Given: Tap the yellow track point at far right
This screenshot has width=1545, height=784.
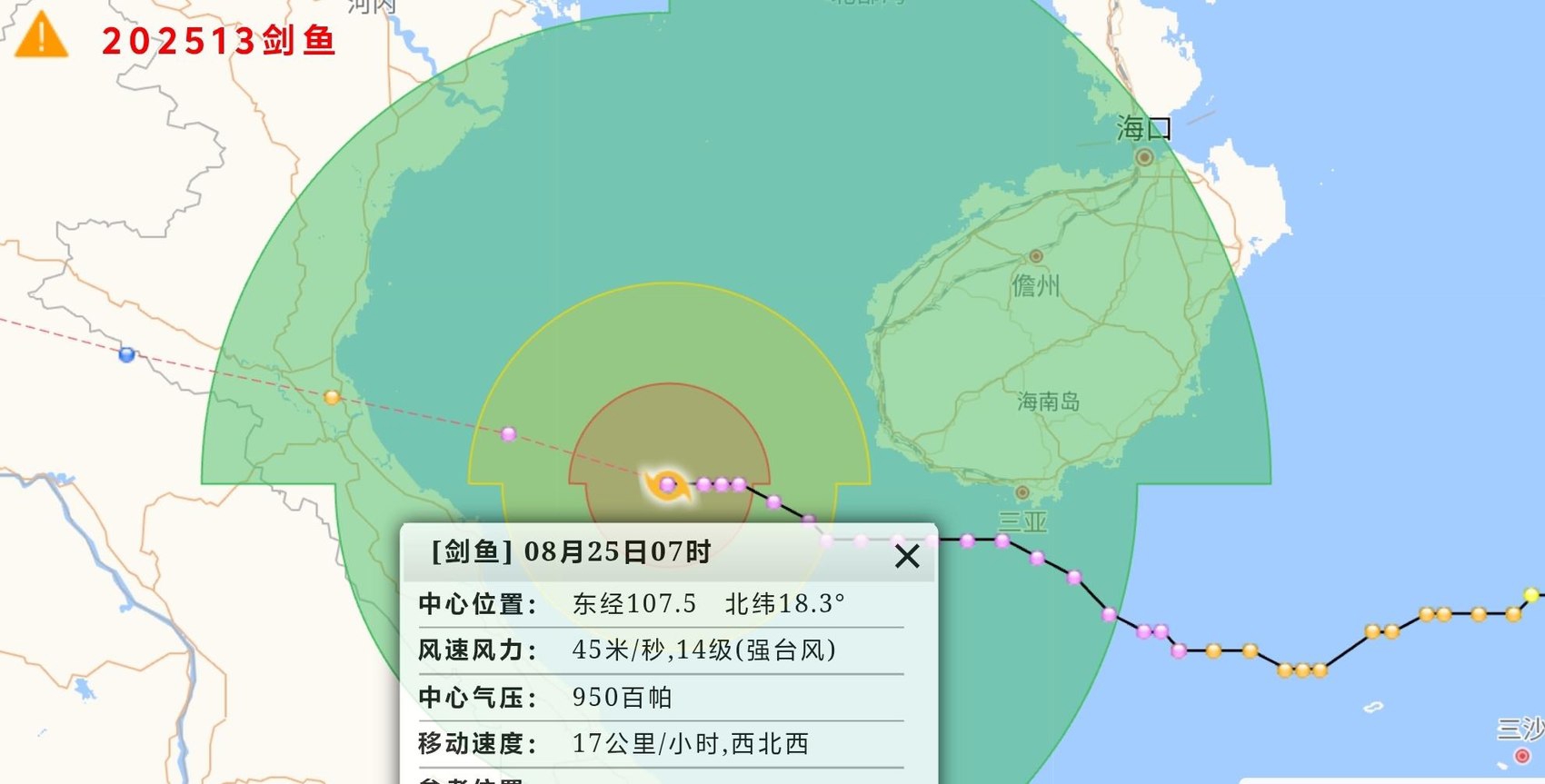Looking at the screenshot, I should click(x=1530, y=595).
